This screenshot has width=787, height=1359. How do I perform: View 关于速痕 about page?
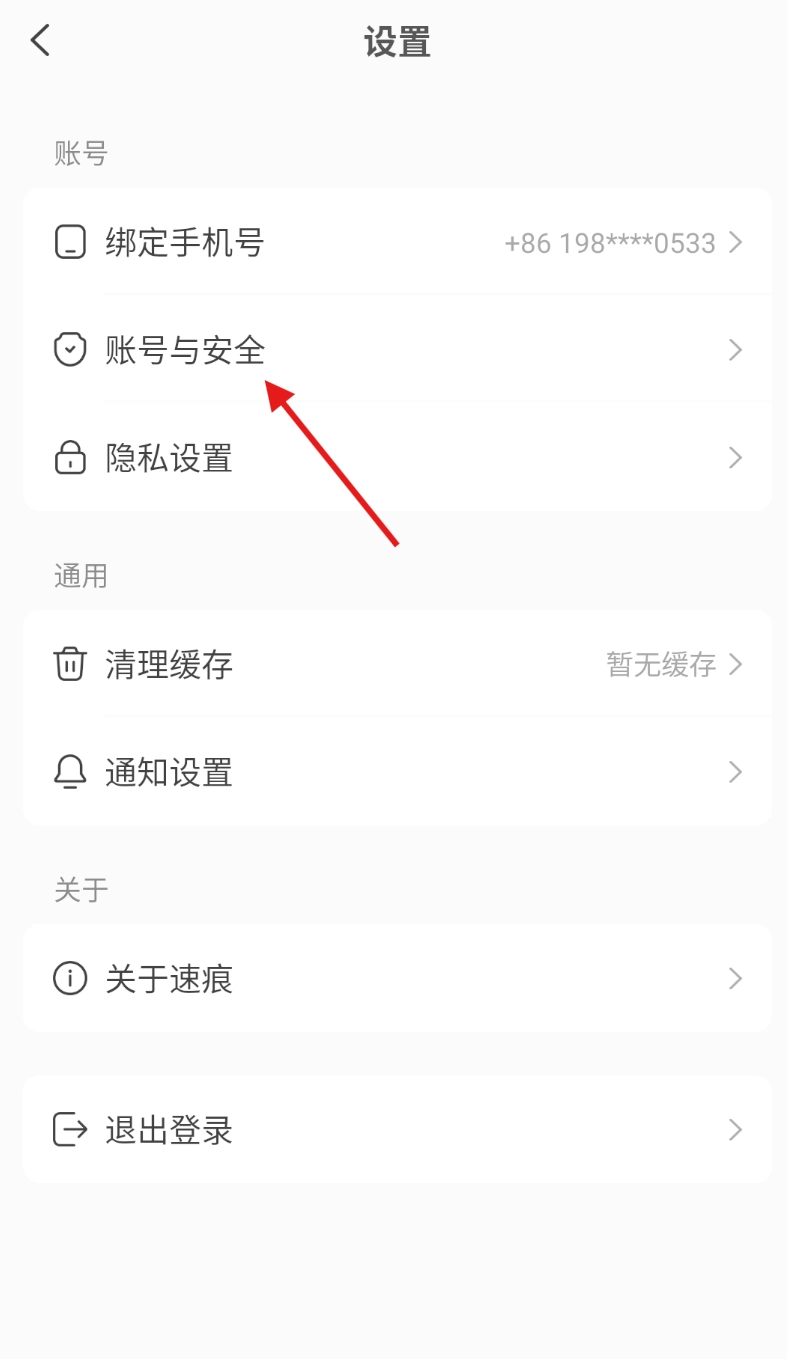tap(397, 978)
